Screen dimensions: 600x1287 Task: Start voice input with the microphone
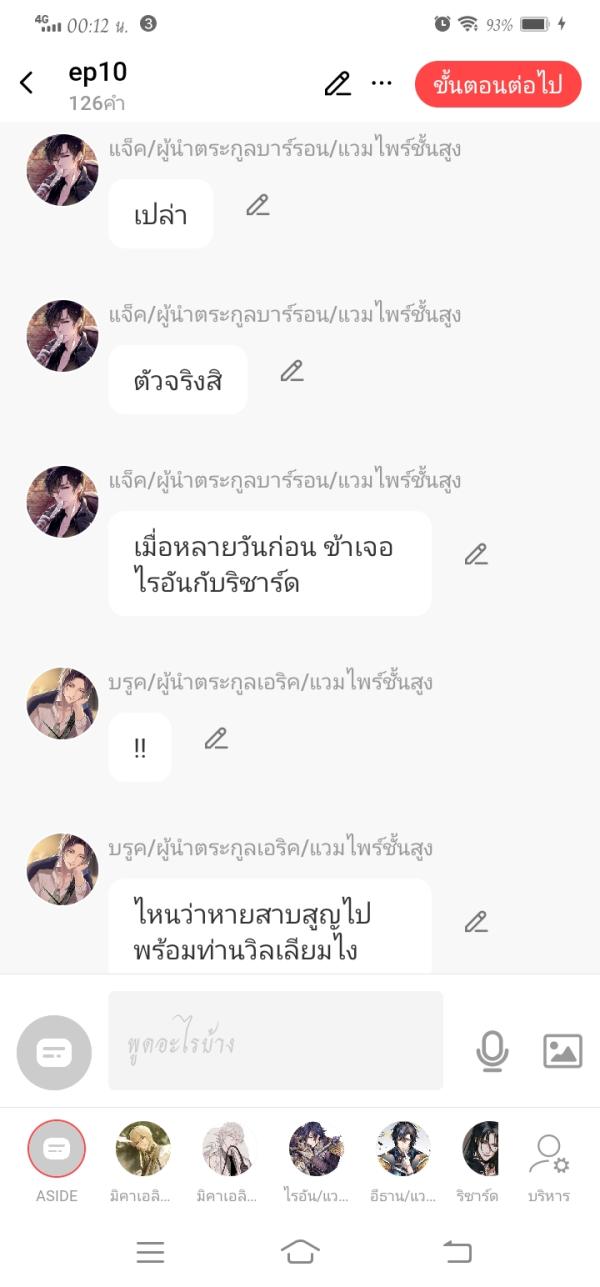[x=492, y=1051]
